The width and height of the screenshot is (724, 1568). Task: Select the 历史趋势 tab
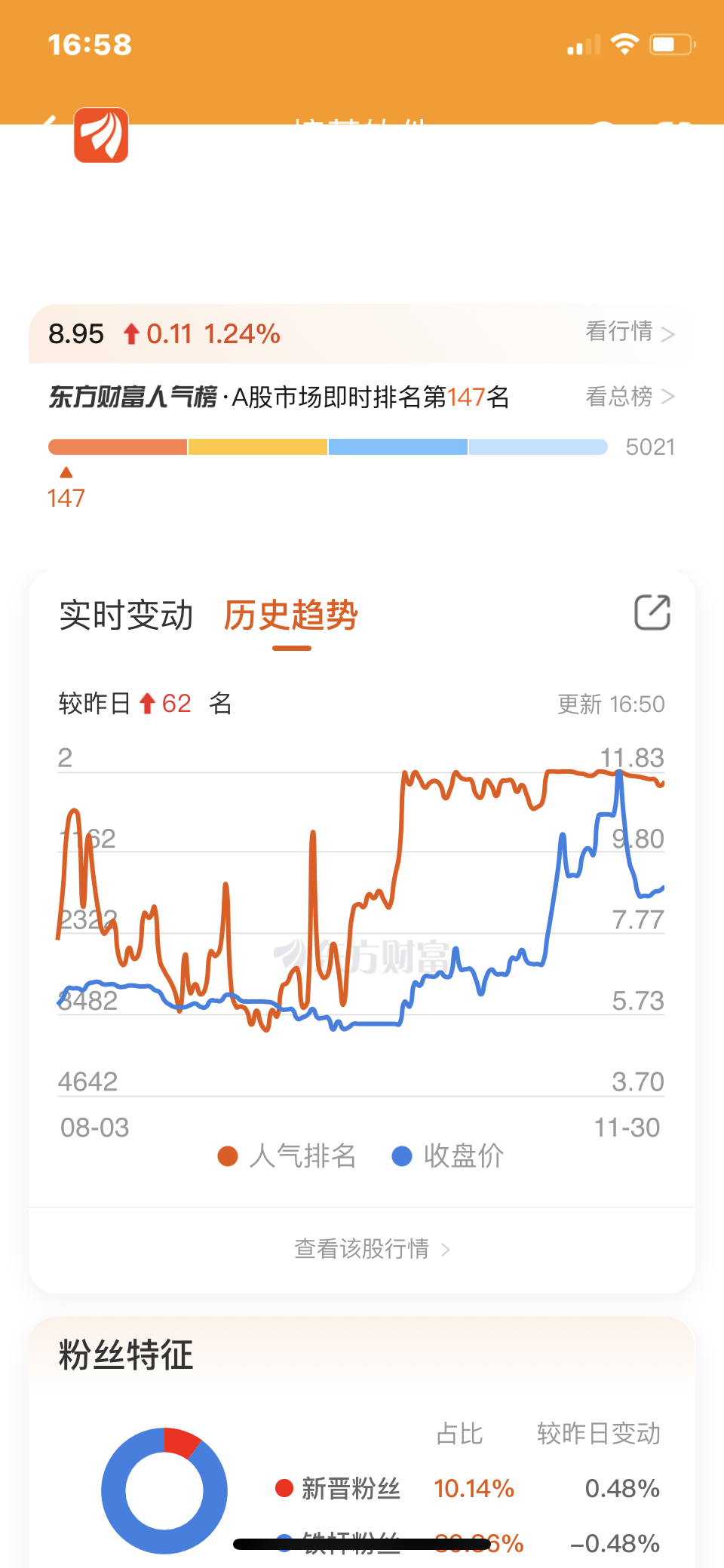290,616
